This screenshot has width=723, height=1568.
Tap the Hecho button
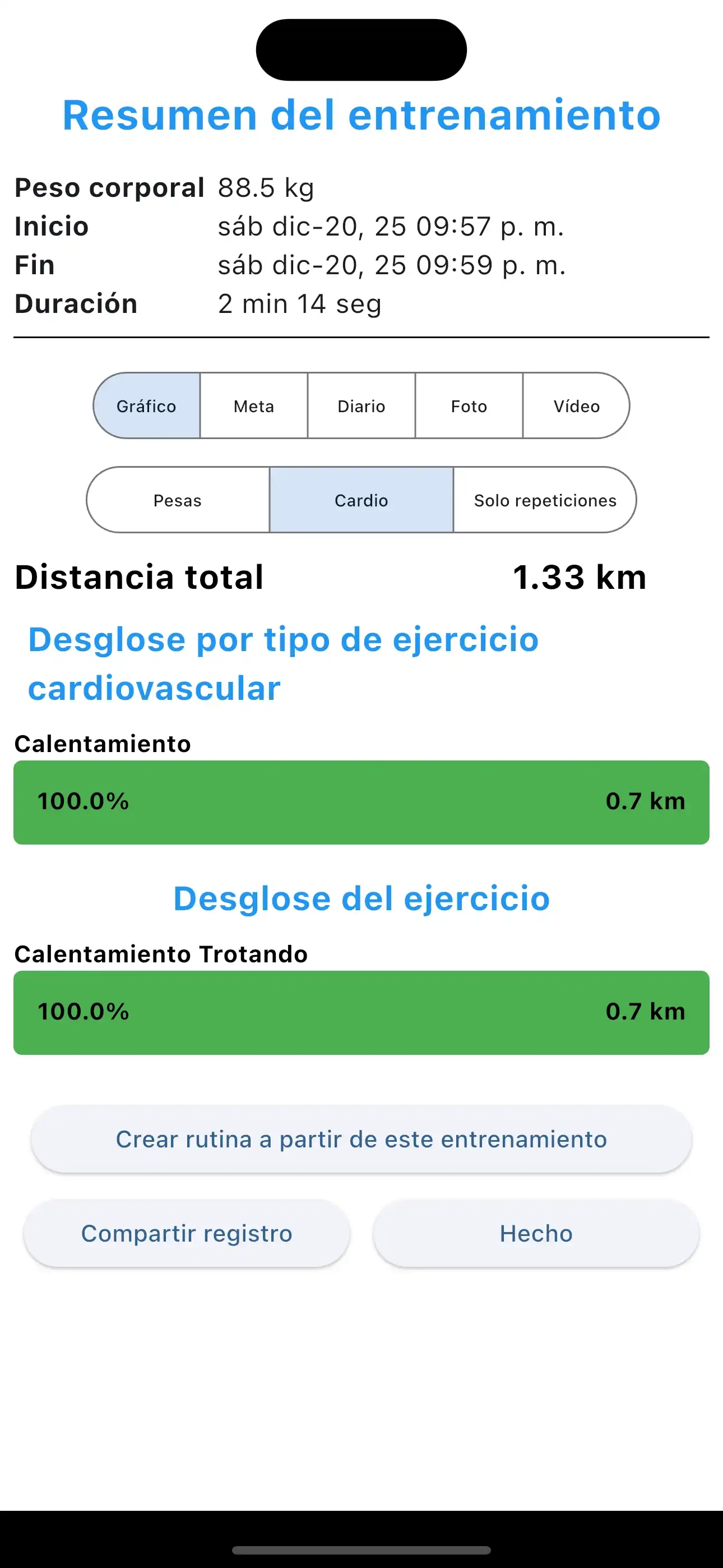(536, 1233)
